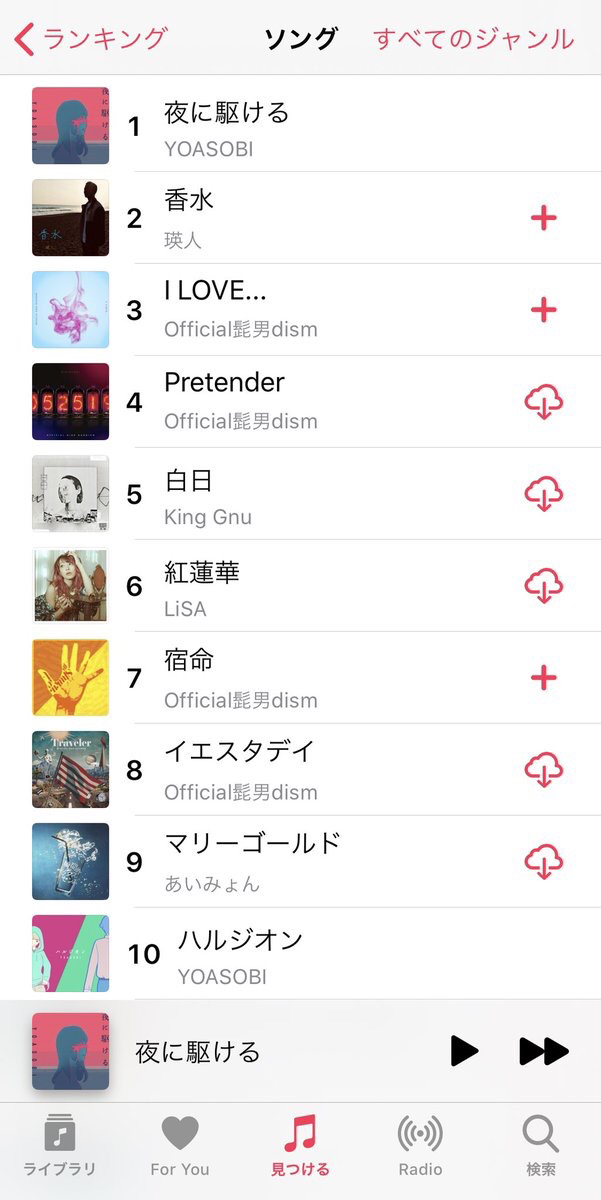Screen dimensions: 601x1200
Task: Add I LOVE... to the library
Action: 543,310
